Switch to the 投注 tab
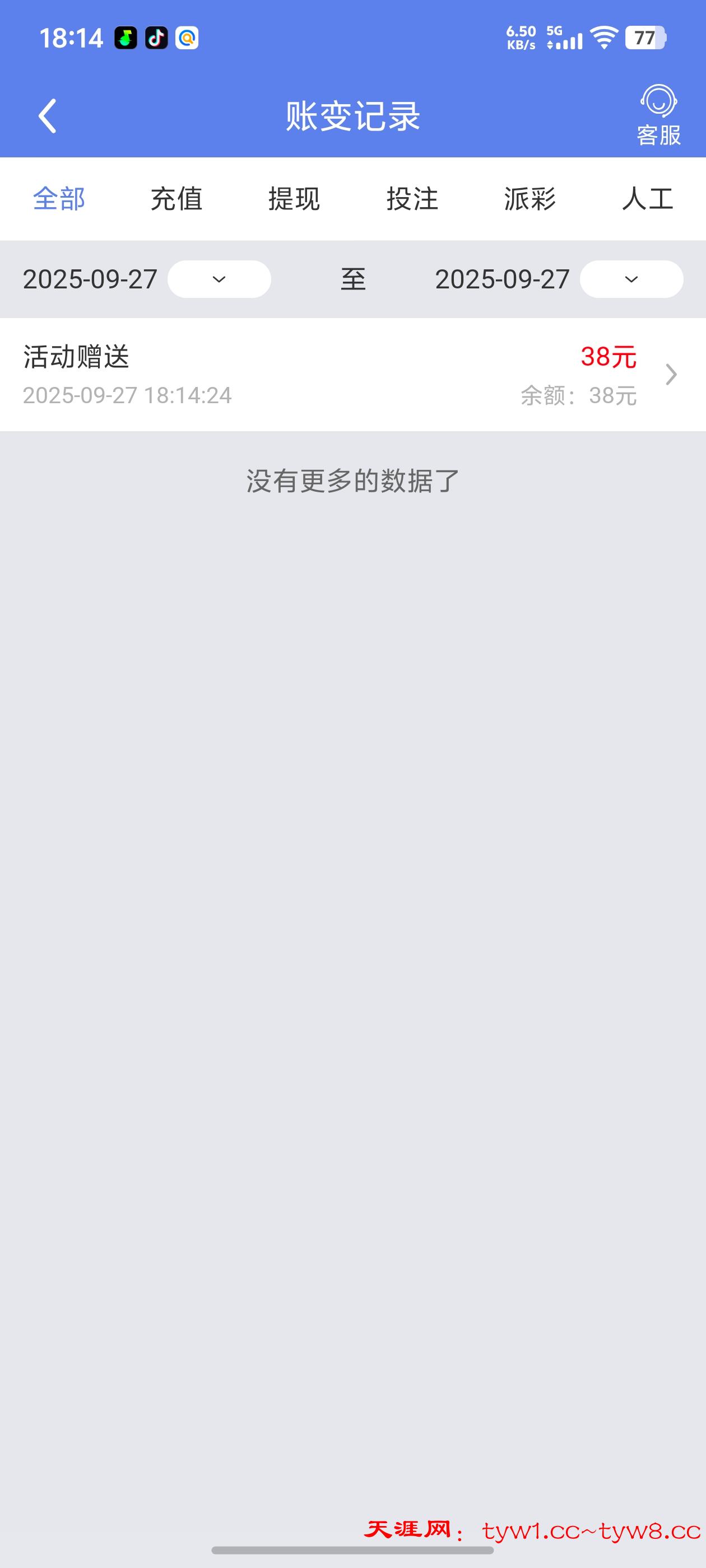The image size is (706, 1568). tap(412, 198)
